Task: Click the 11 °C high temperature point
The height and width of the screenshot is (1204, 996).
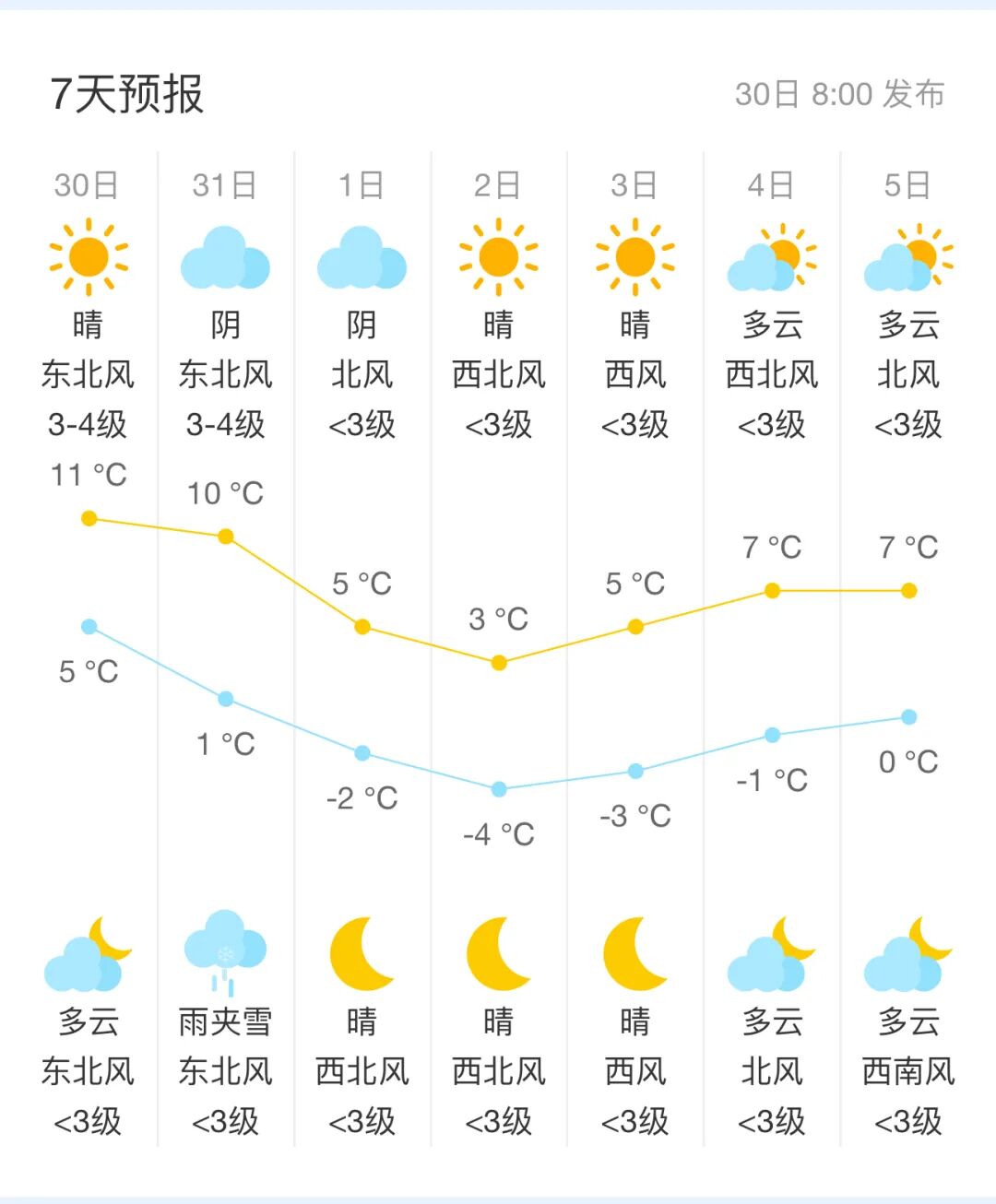Action: coord(89,518)
